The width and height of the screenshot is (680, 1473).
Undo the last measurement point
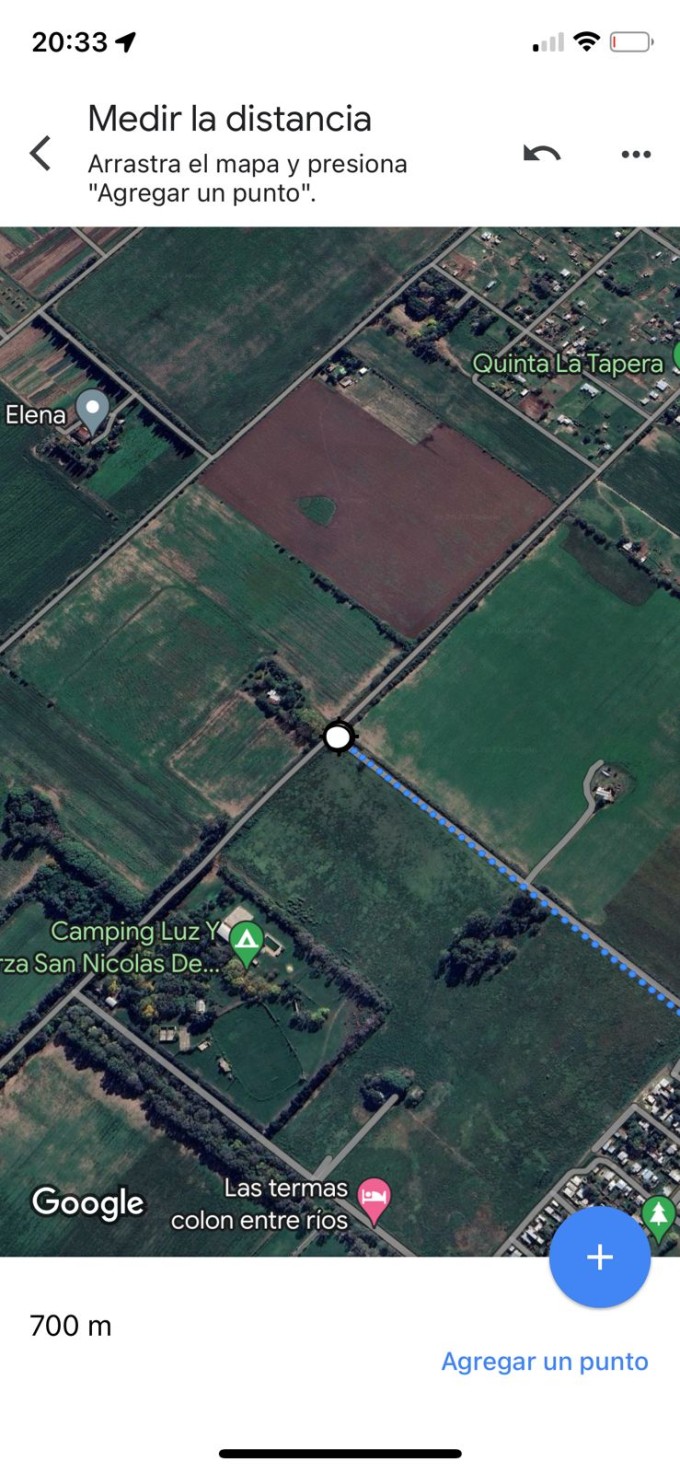[541, 154]
